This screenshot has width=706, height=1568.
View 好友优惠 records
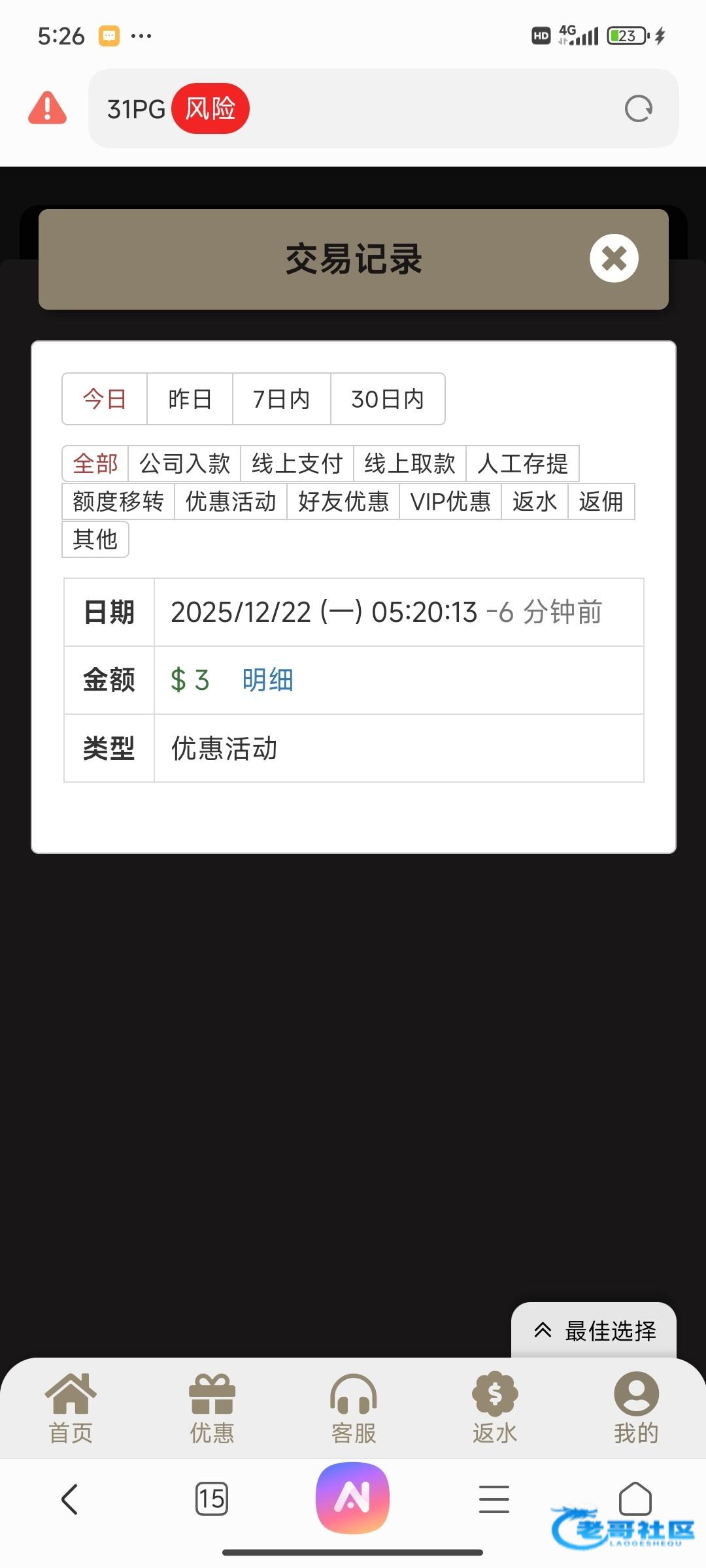click(x=343, y=501)
